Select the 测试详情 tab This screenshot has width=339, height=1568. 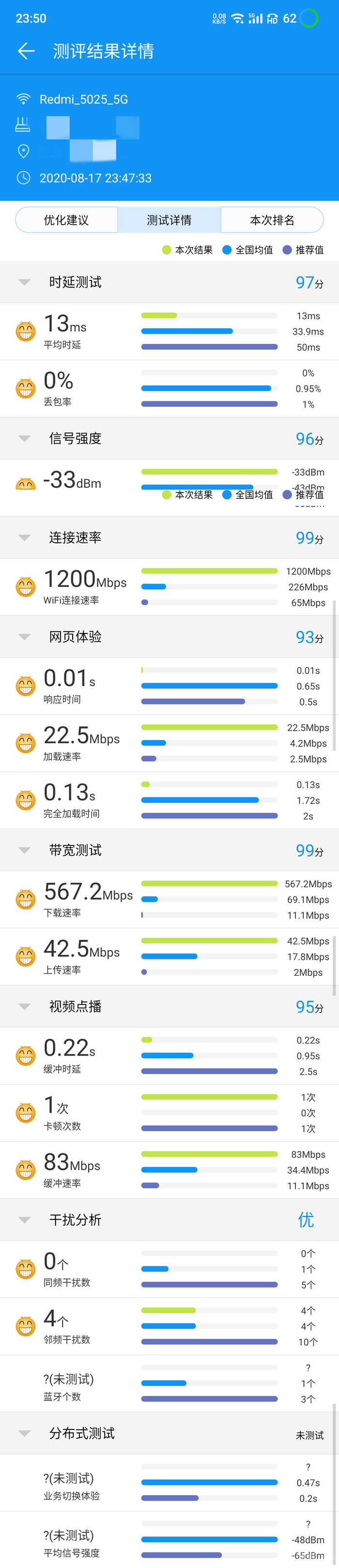point(169,220)
